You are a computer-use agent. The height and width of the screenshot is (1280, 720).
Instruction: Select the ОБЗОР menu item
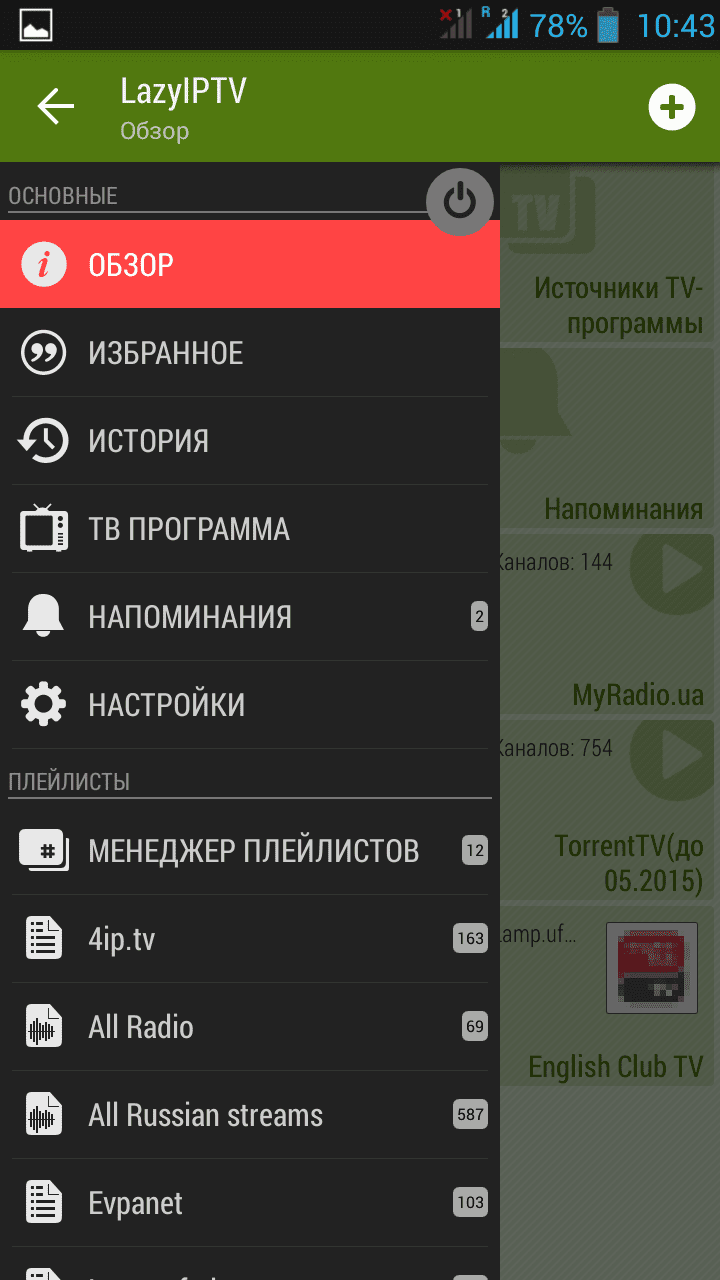tap(250, 265)
